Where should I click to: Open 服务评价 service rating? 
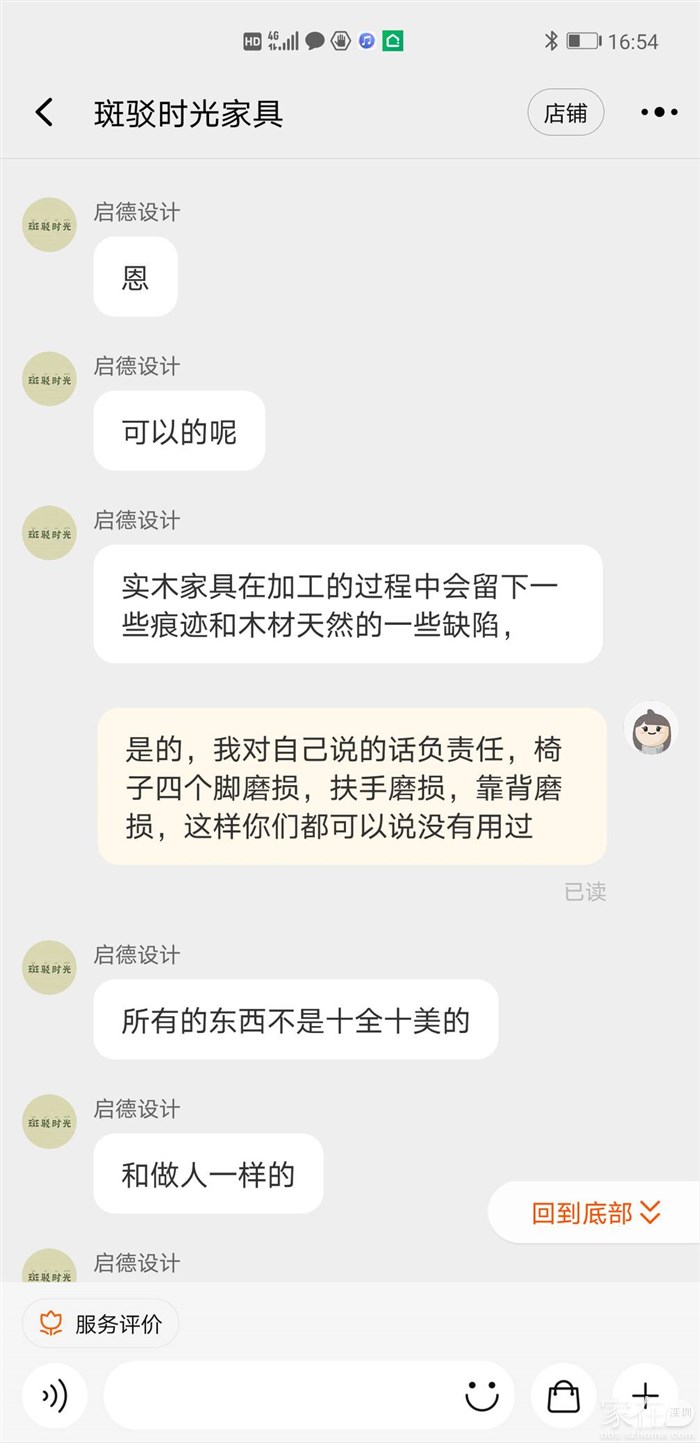tap(101, 1324)
